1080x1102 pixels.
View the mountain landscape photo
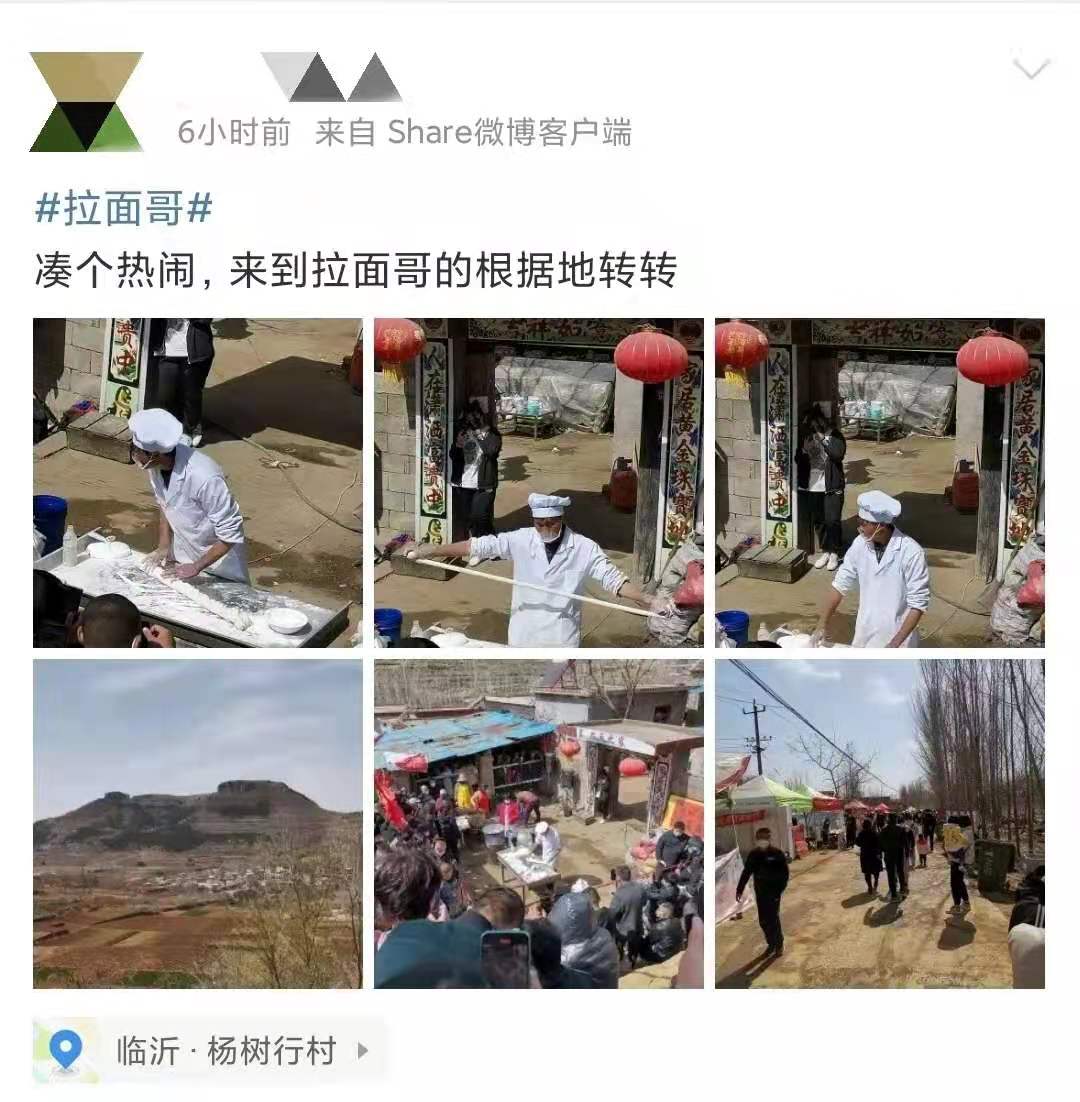point(198,823)
